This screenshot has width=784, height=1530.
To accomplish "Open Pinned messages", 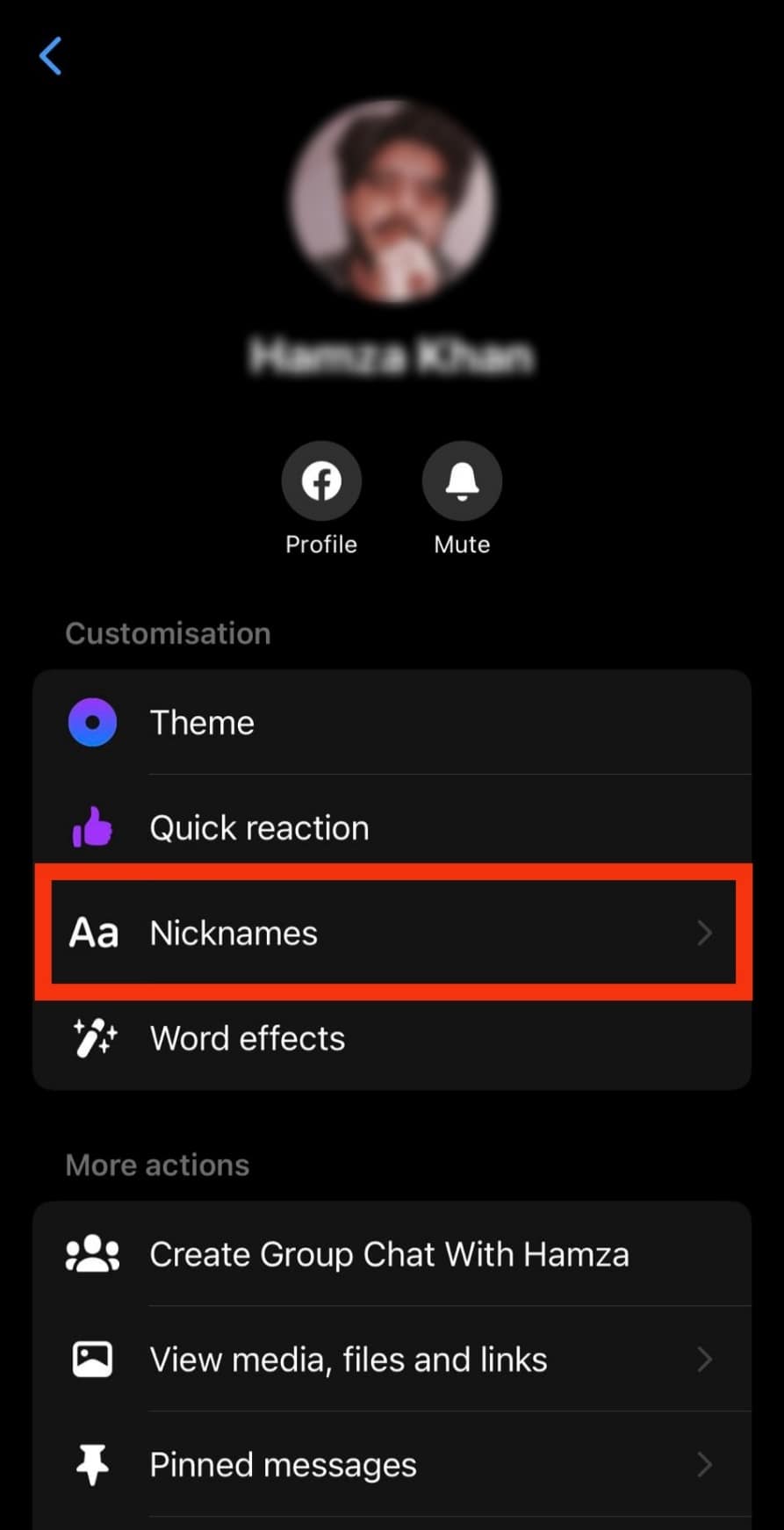I will 392,1465.
